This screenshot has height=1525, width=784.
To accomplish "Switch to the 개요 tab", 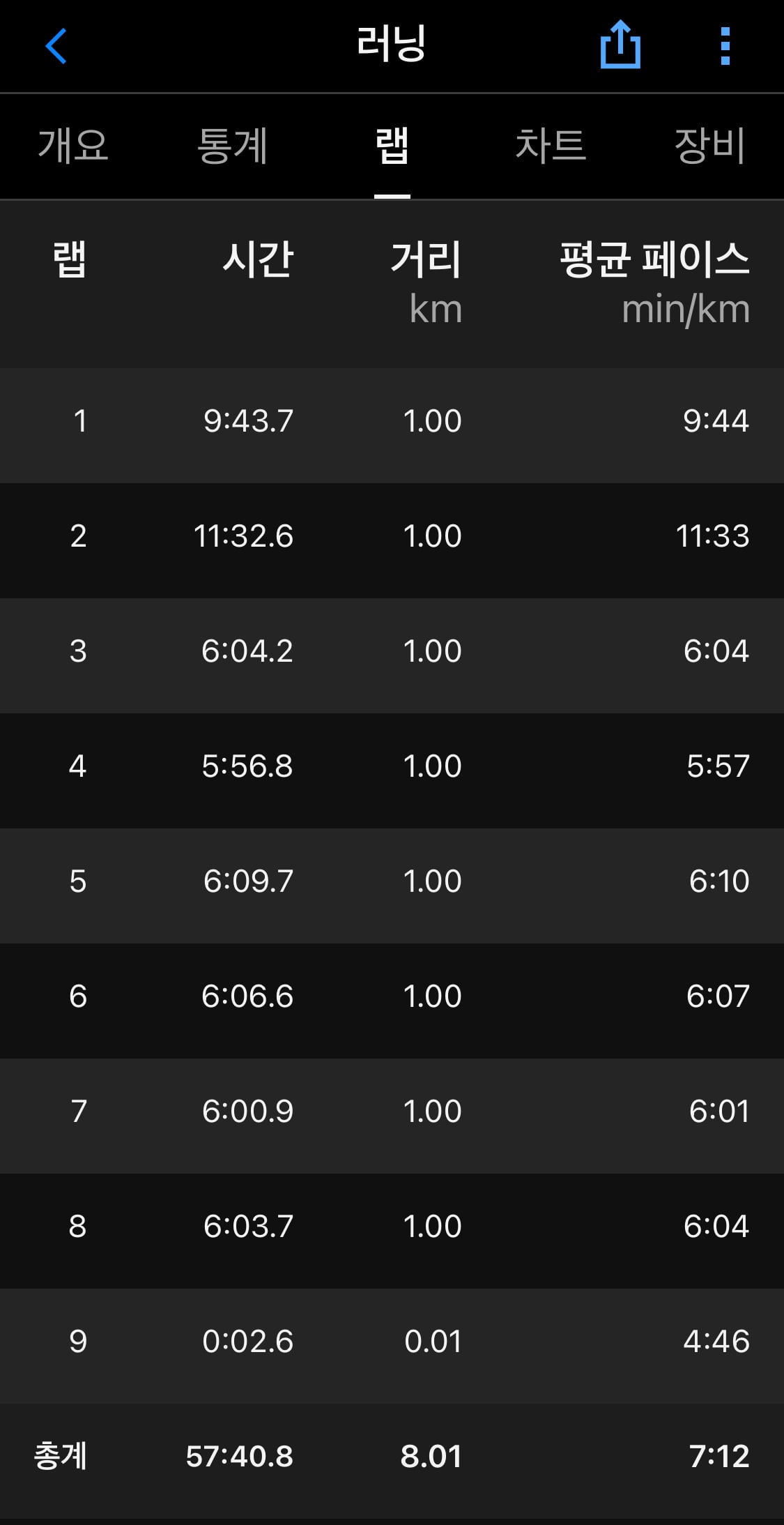I will pos(73,146).
